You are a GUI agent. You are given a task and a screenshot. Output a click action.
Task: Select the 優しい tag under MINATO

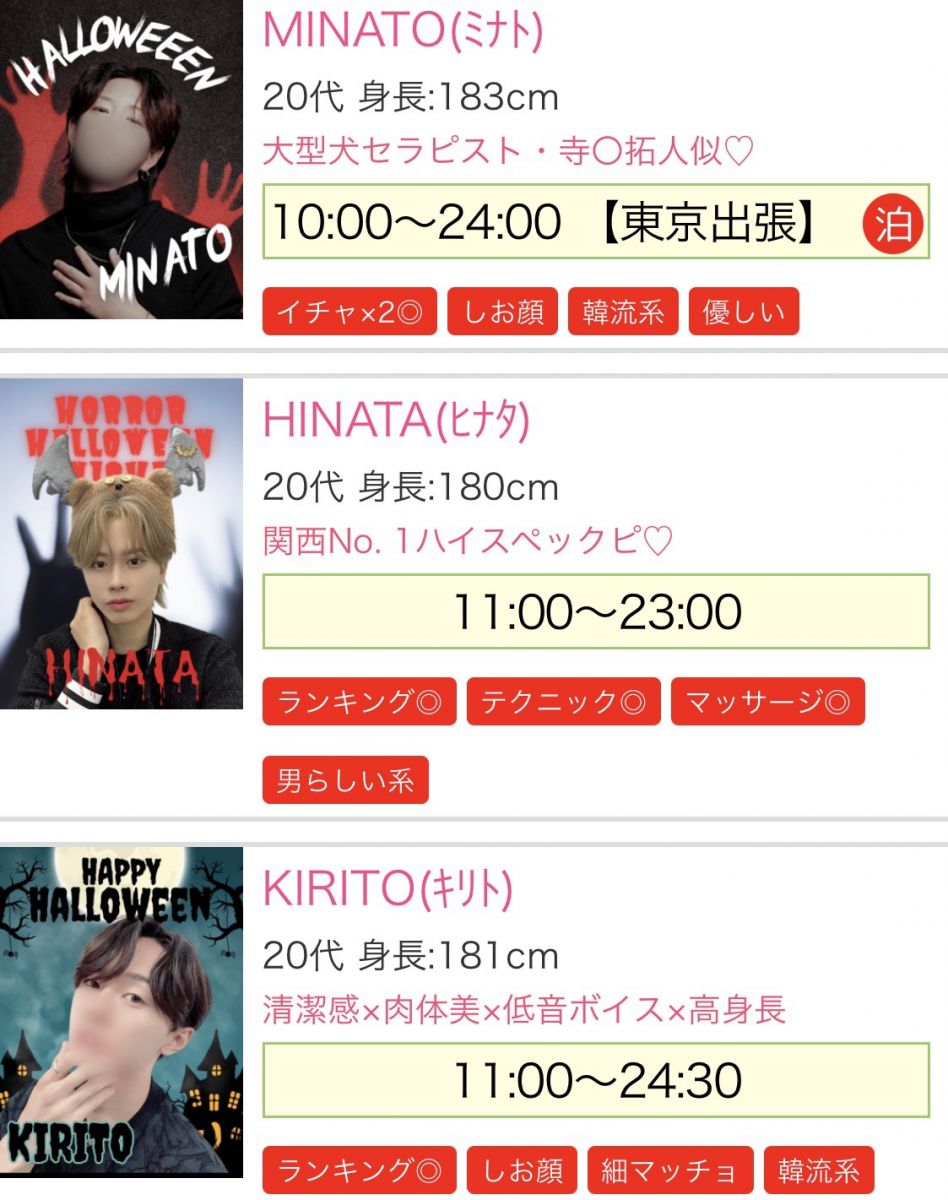744,312
